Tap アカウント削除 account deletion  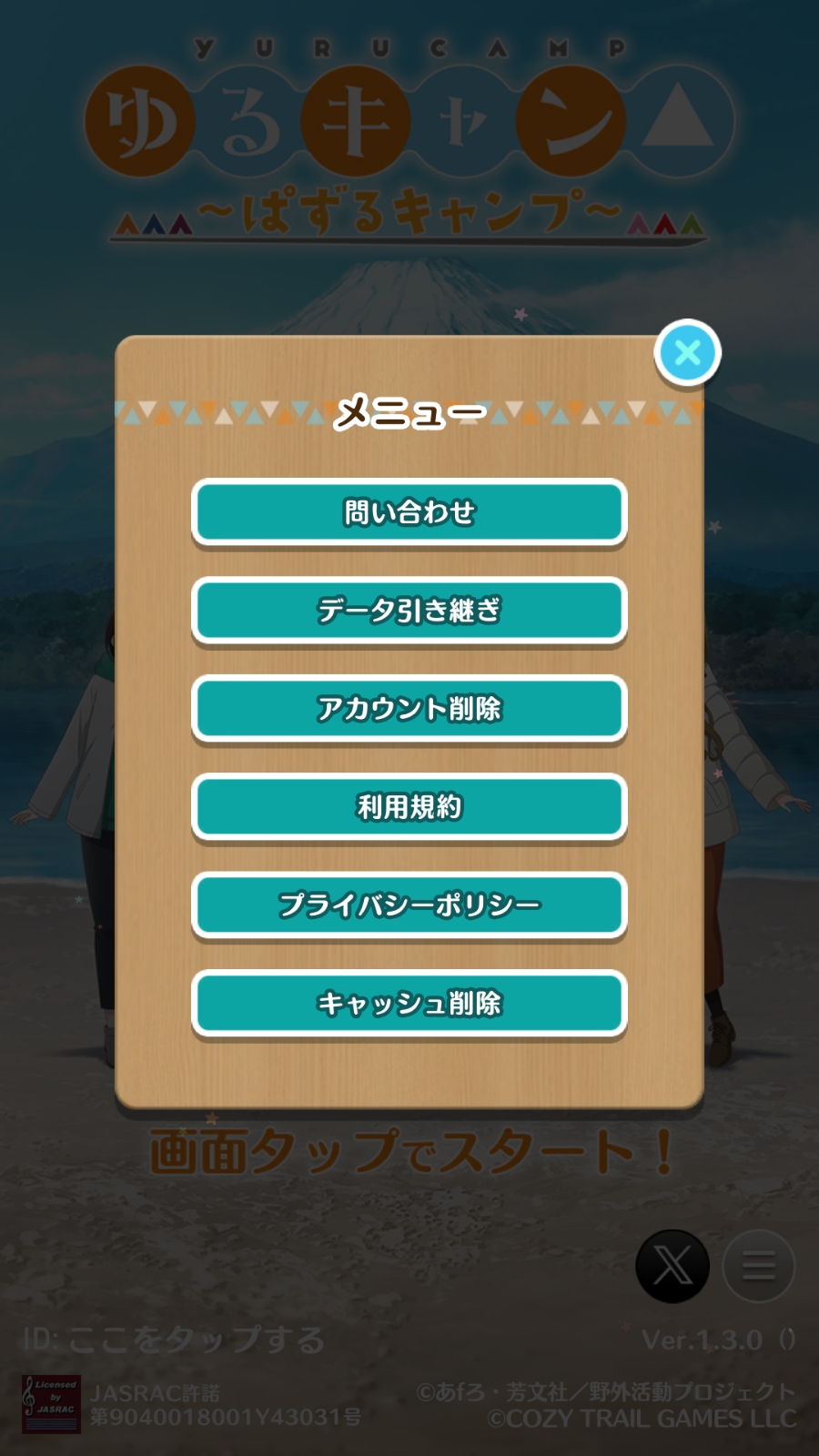tap(409, 709)
